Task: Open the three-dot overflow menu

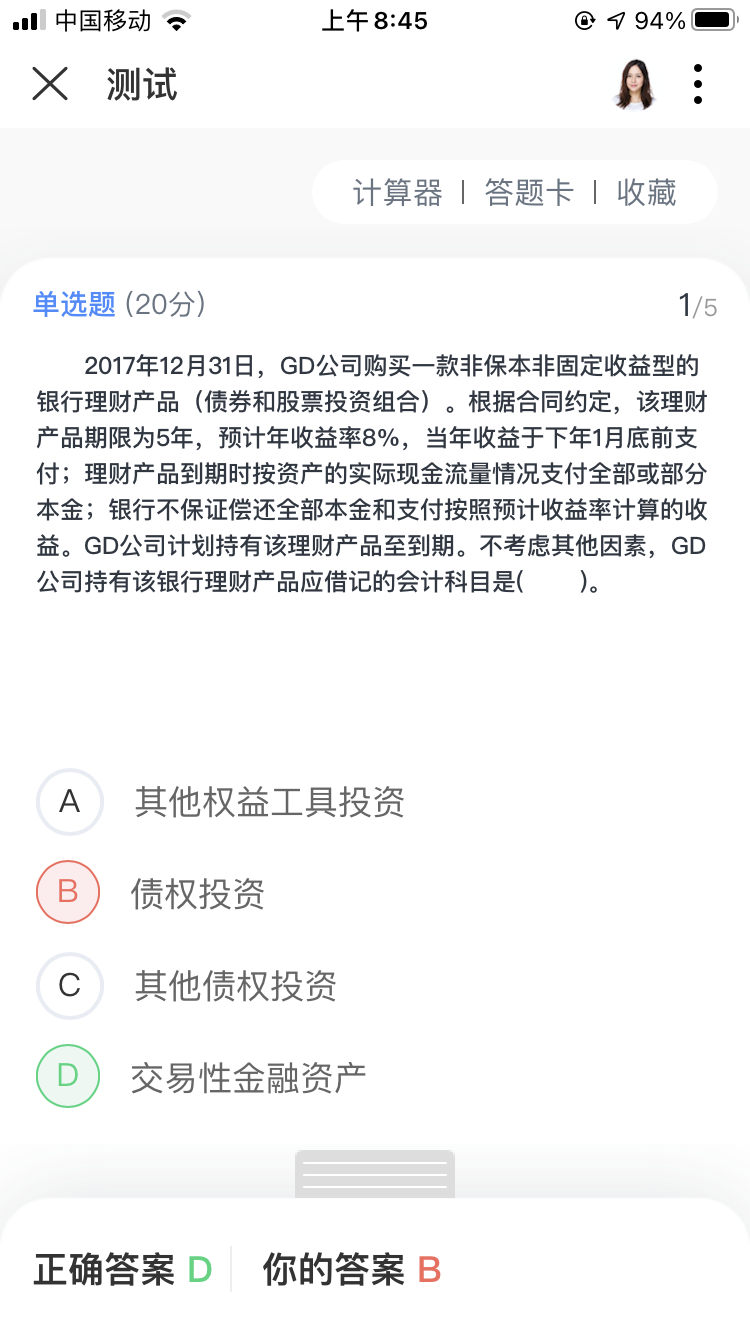Action: click(697, 84)
